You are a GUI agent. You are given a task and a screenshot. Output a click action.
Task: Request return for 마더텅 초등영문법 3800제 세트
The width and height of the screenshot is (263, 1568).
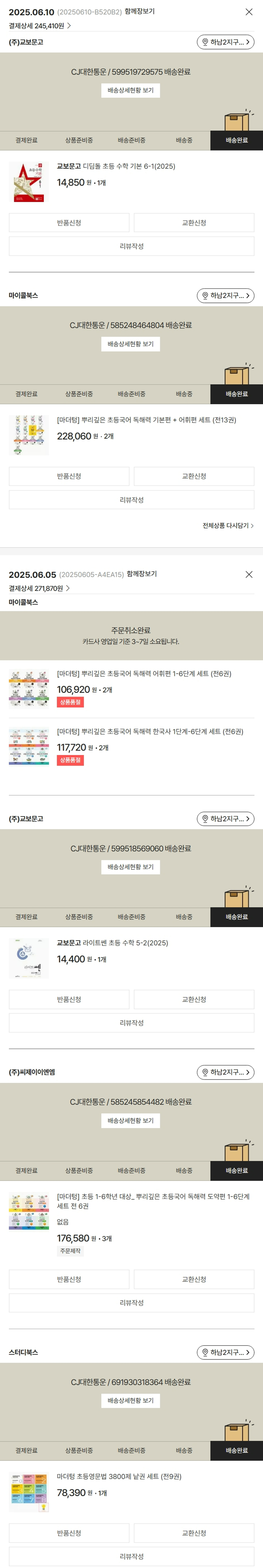click(69, 1533)
